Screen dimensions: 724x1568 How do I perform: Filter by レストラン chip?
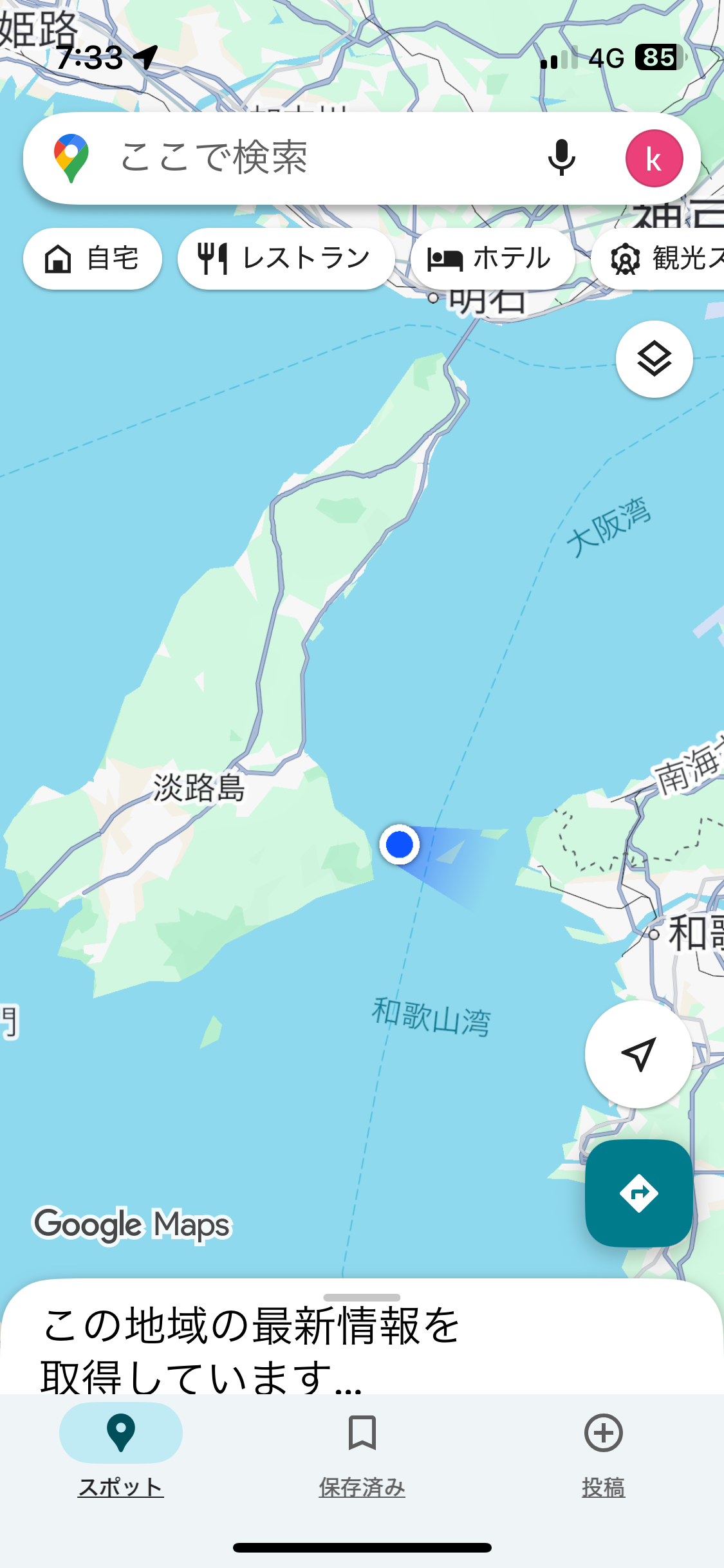286,259
